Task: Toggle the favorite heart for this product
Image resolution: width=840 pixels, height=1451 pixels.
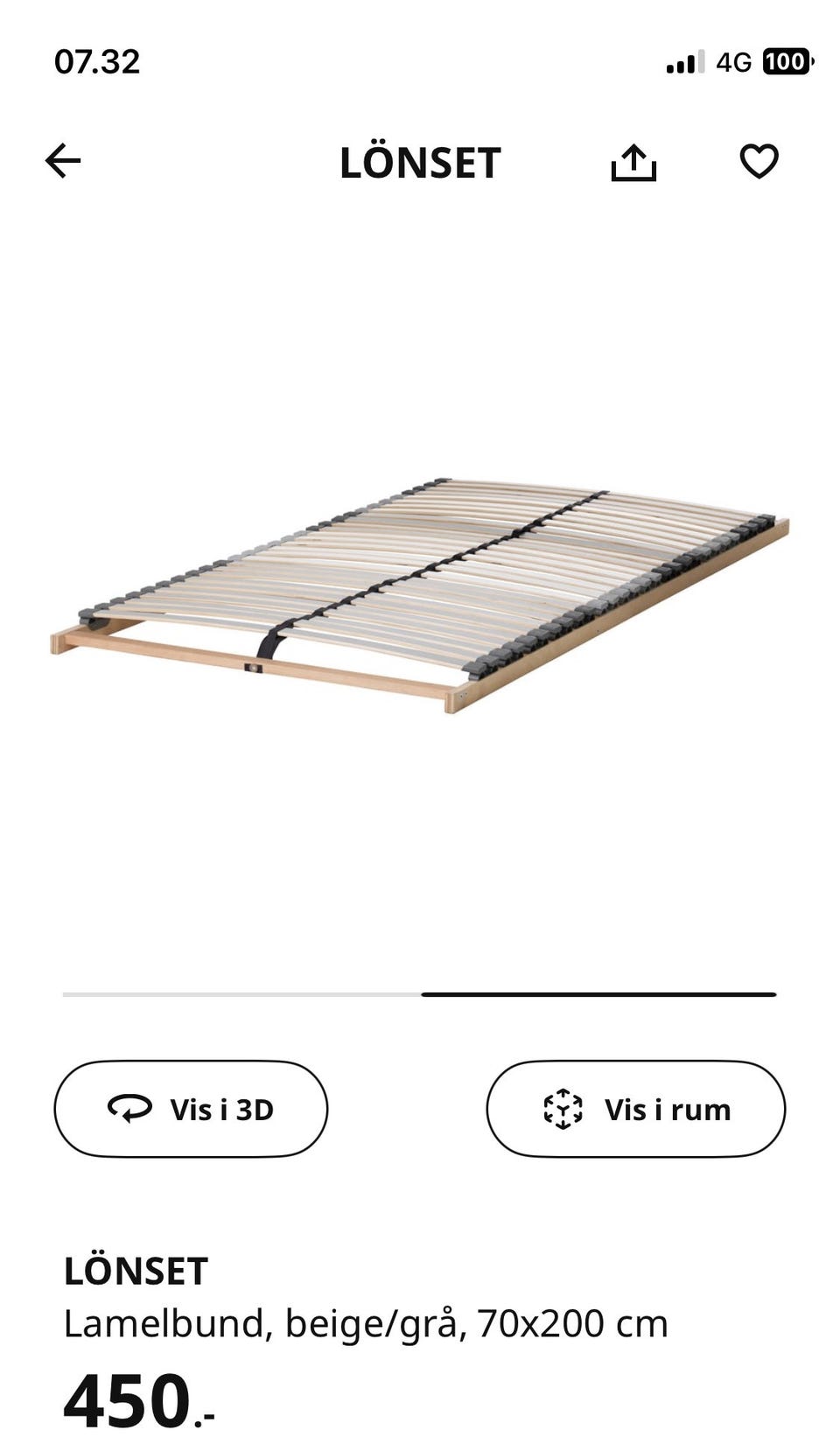Action: point(760,162)
